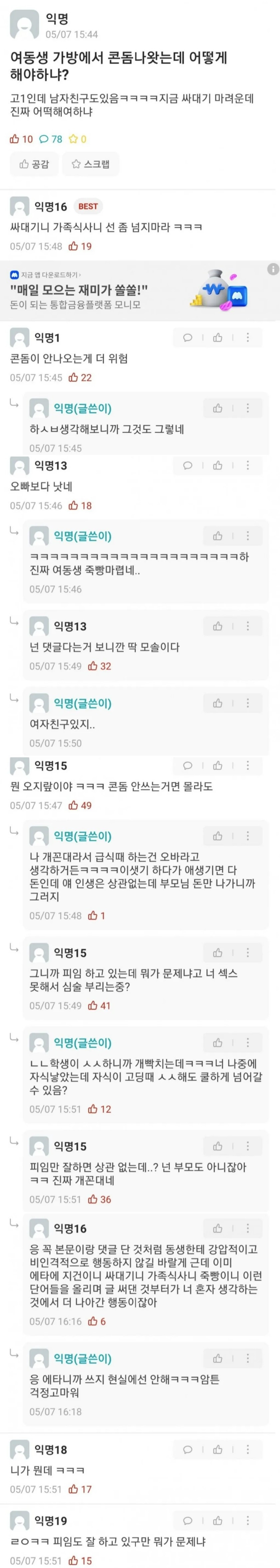
Task: Open more options on 익명1's comment
Action: (x=247, y=338)
